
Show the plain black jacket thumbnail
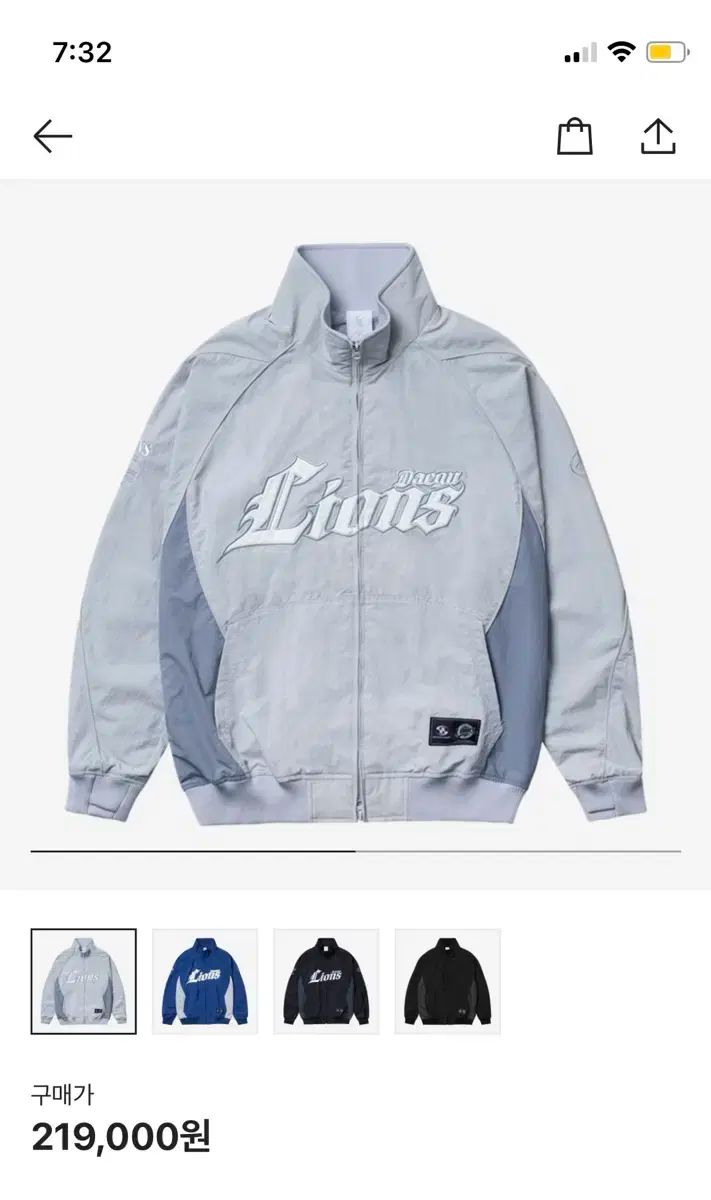pyautogui.click(x=447, y=981)
